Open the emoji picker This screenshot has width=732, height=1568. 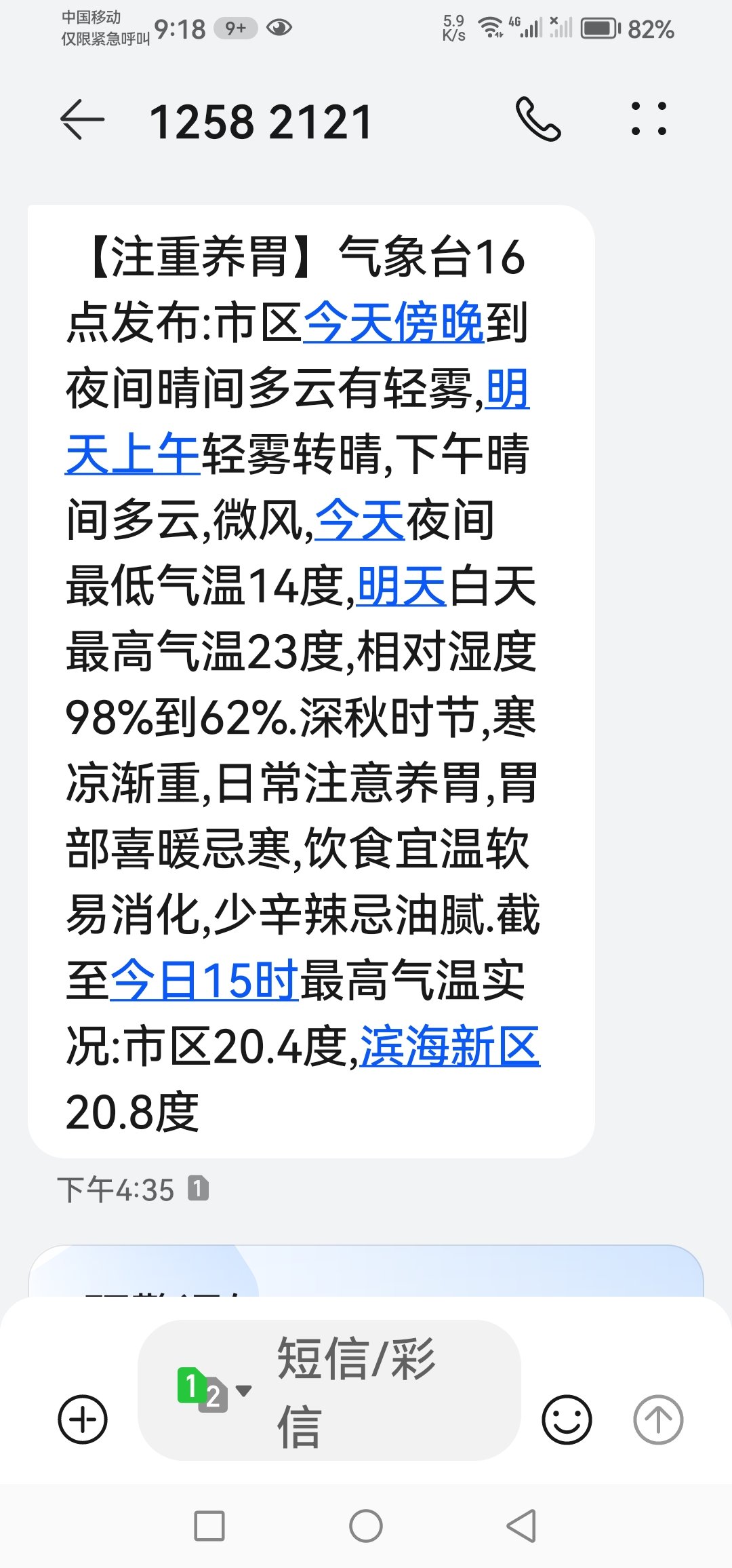pos(567,1419)
